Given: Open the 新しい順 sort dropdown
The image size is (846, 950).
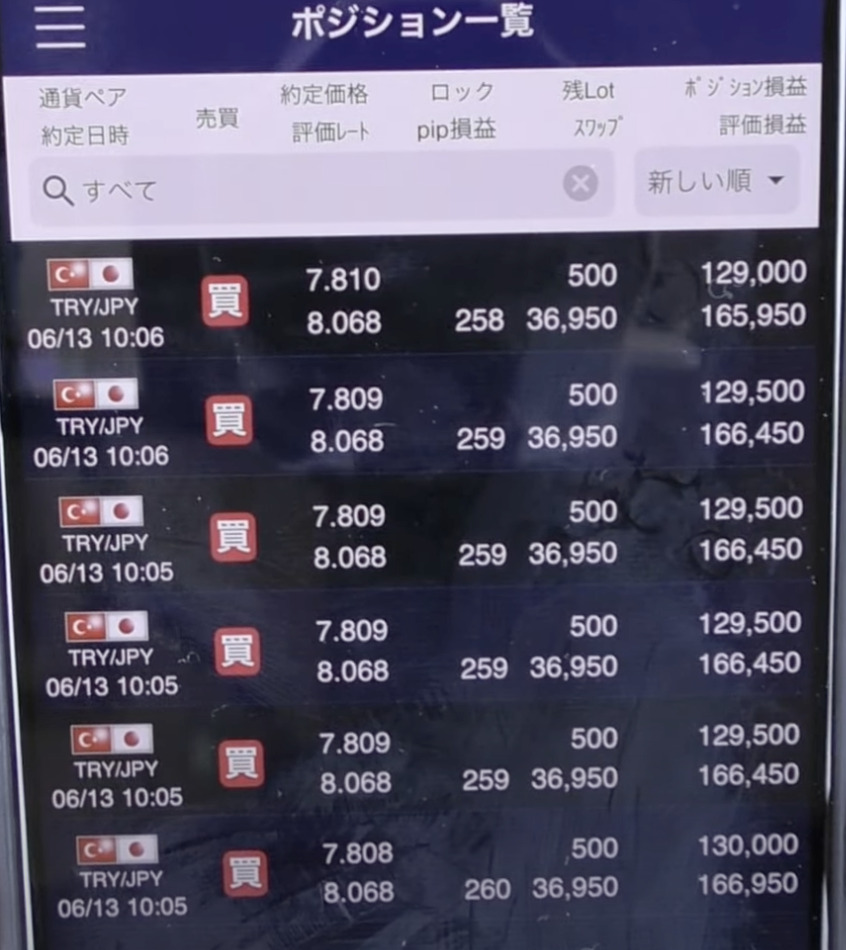Looking at the screenshot, I should 716,182.
